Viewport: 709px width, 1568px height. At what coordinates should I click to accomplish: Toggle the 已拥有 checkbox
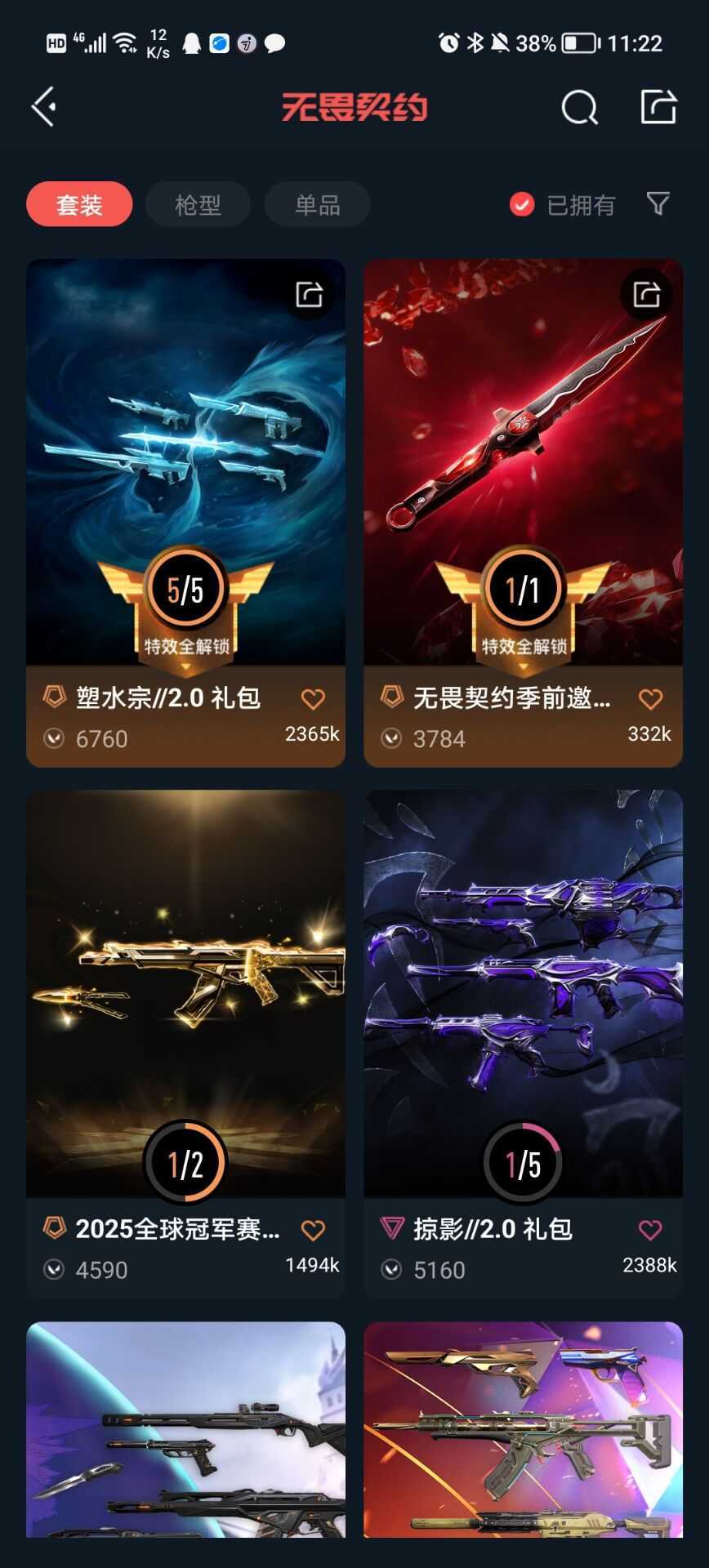[x=562, y=204]
